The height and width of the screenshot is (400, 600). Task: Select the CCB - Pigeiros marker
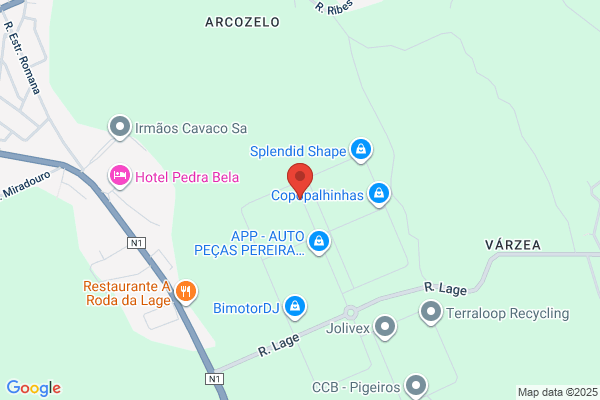coord(416,386)
